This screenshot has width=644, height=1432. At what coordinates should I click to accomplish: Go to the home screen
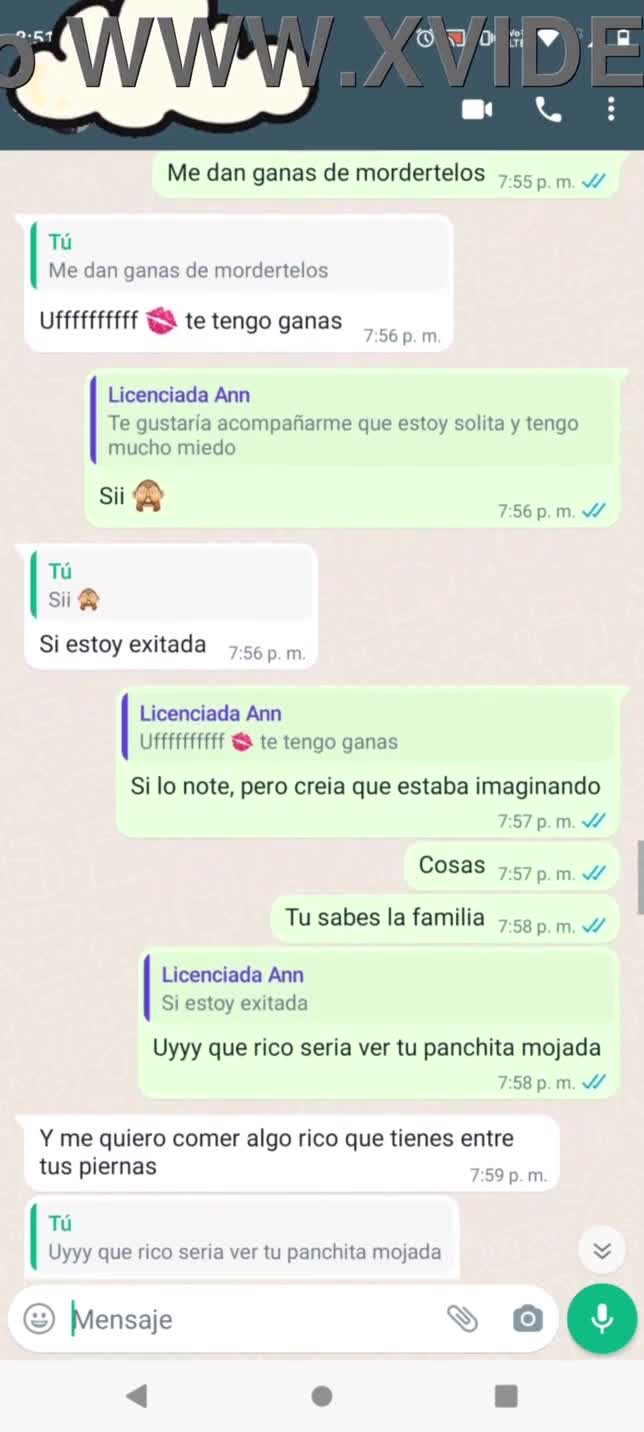coord(322,1396)
